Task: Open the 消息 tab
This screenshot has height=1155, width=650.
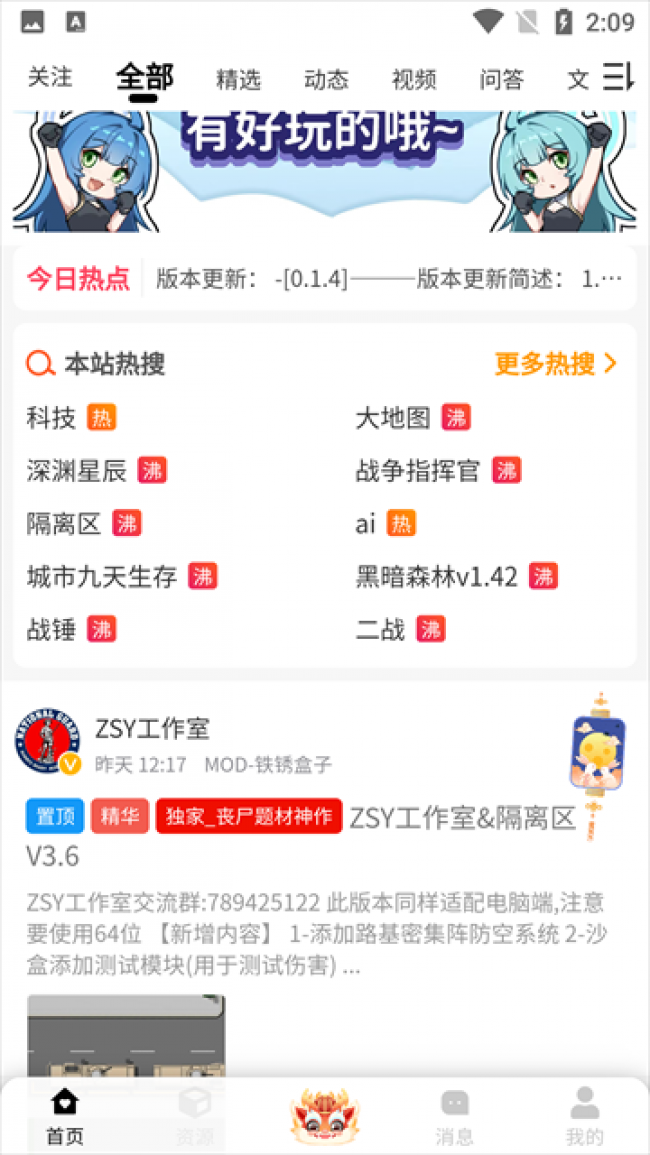Action: click(454, 1116)
